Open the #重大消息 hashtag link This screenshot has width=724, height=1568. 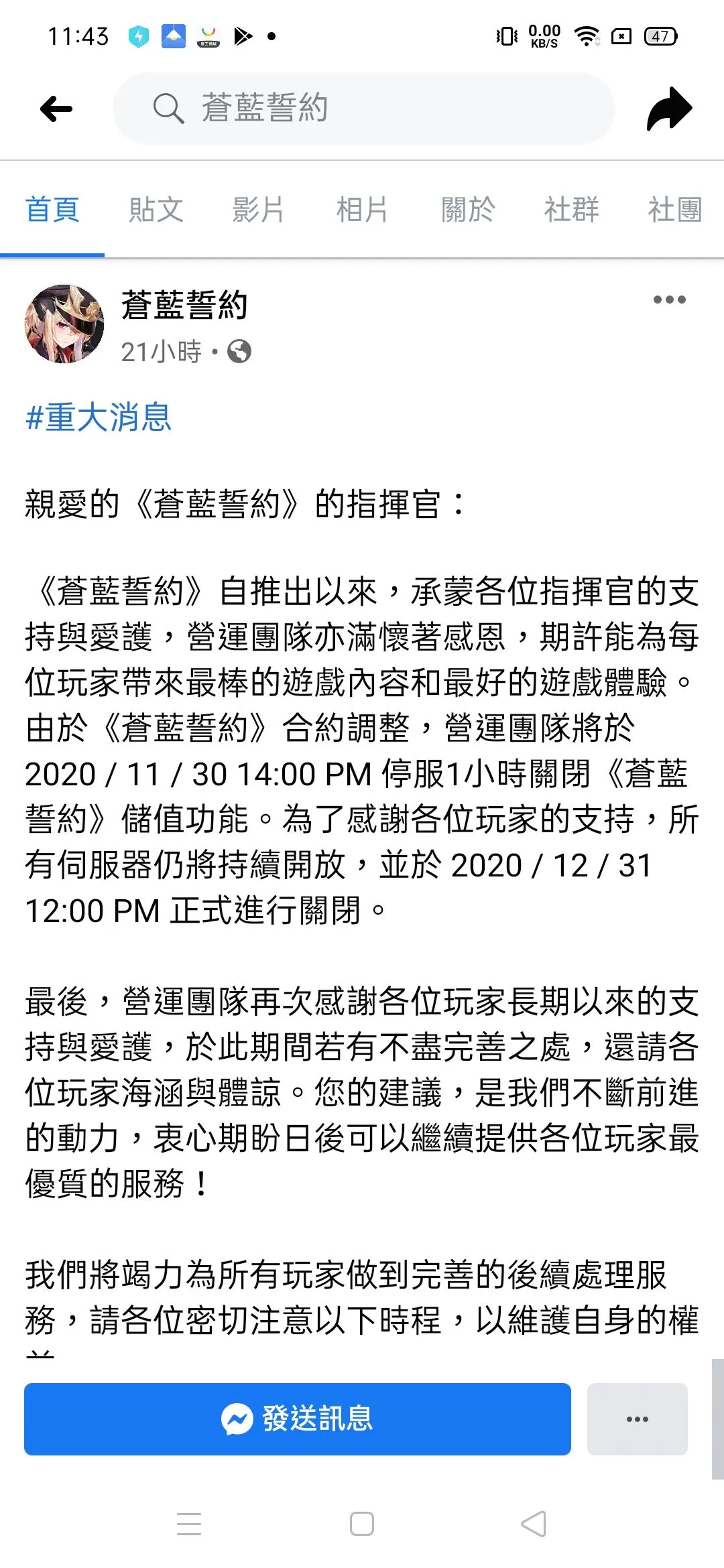99,417
